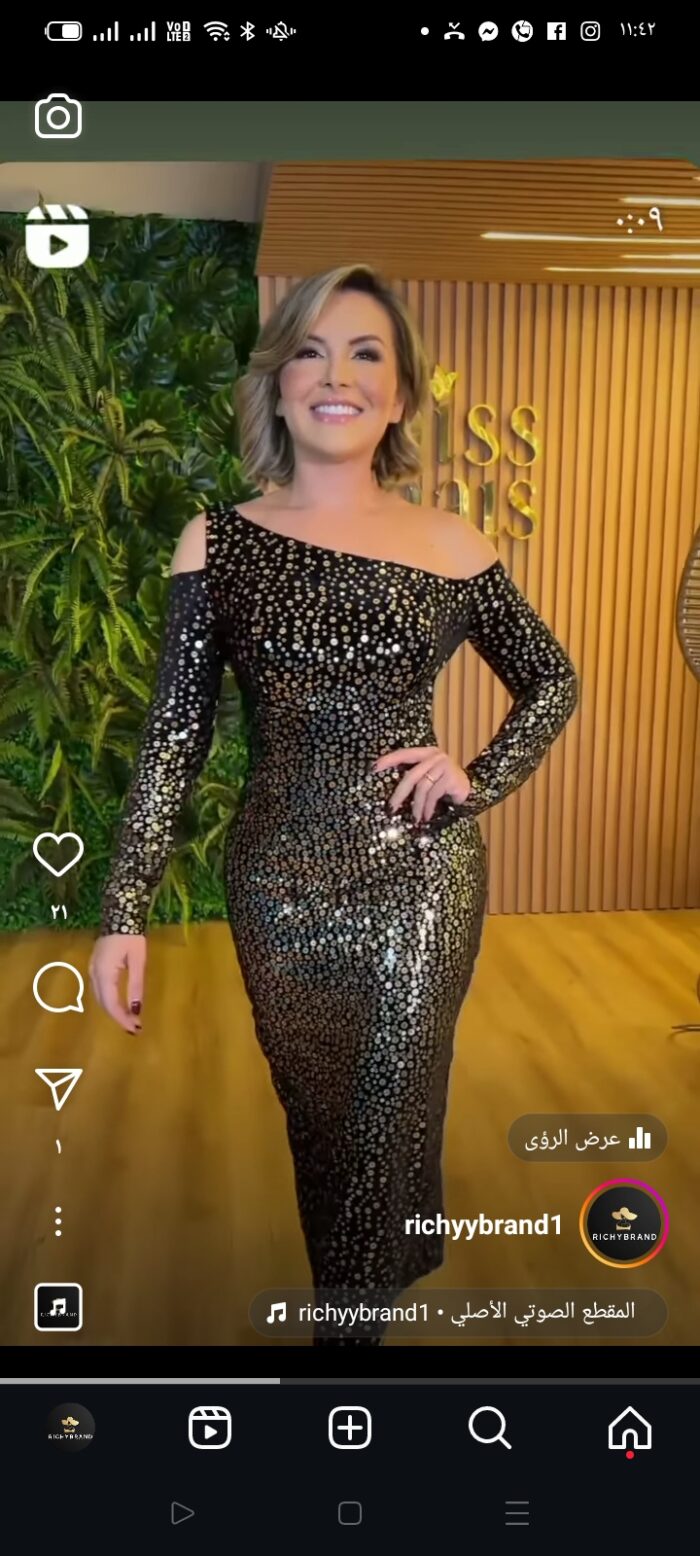Create a new post with plus tab
The width and height of the screenshot is (700, 1556).
coord(350,1428)
